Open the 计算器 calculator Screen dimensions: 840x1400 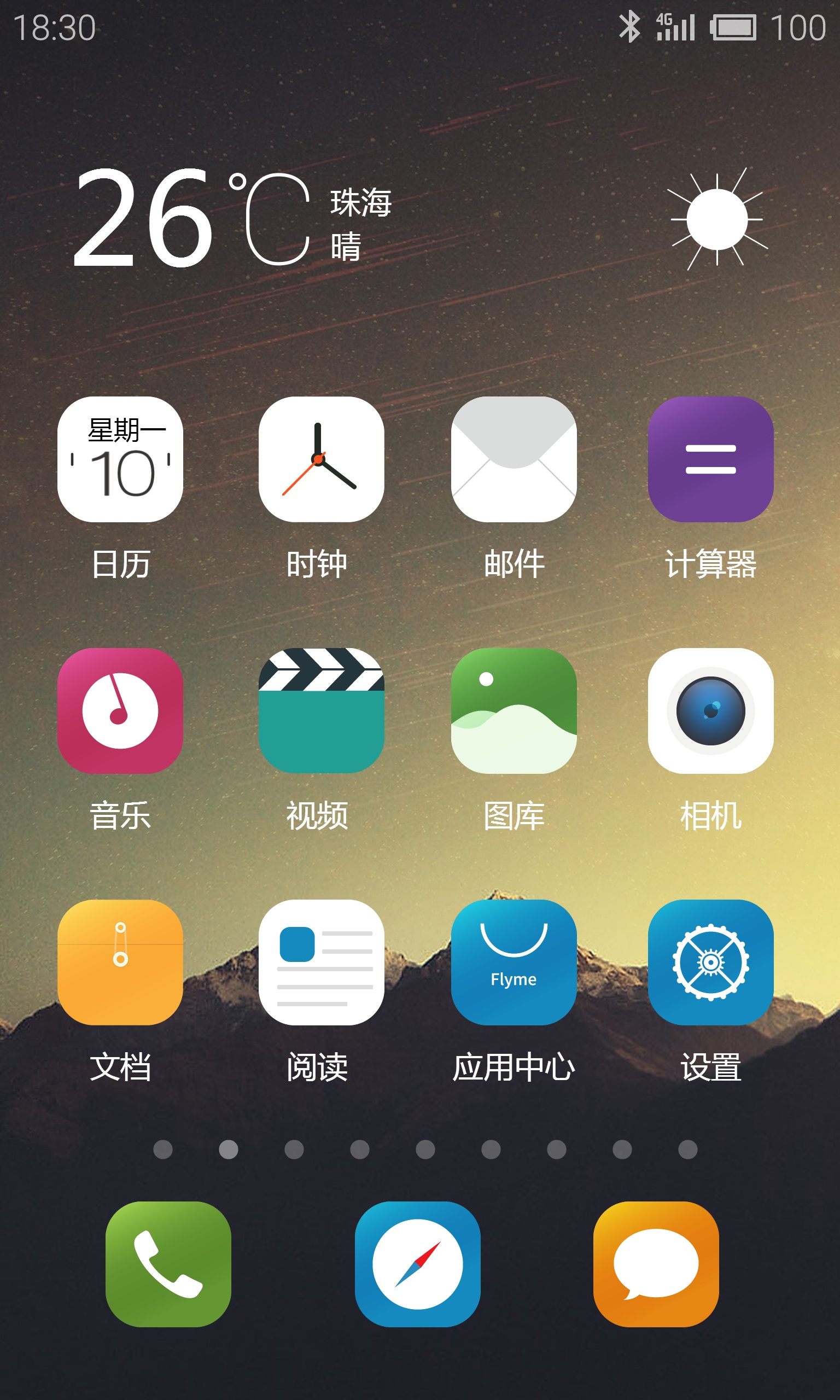point(710,459)
